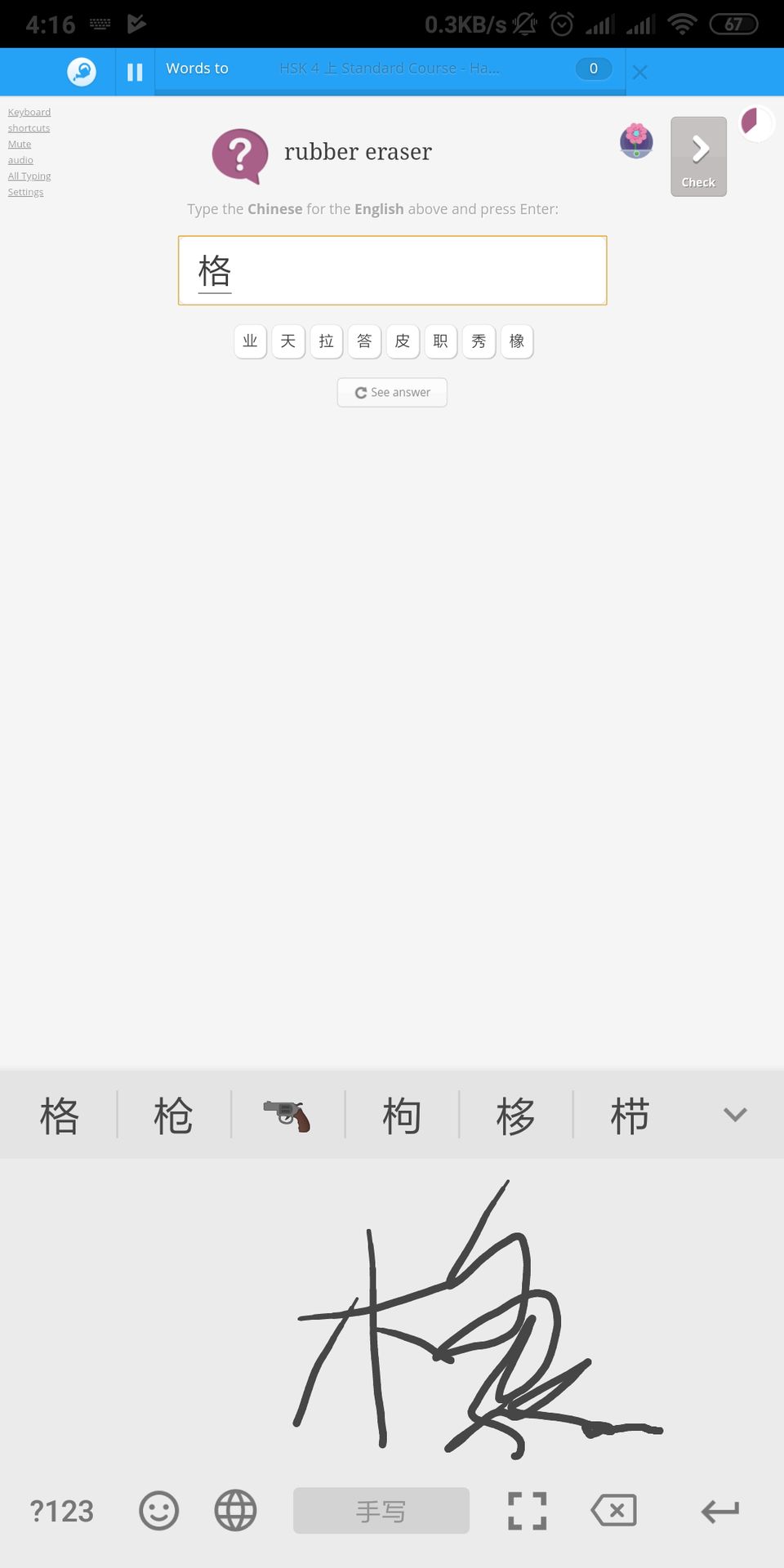Pause the learning session
The height and width of the screenshot is (1568, 784).
[x=135, y=72]
